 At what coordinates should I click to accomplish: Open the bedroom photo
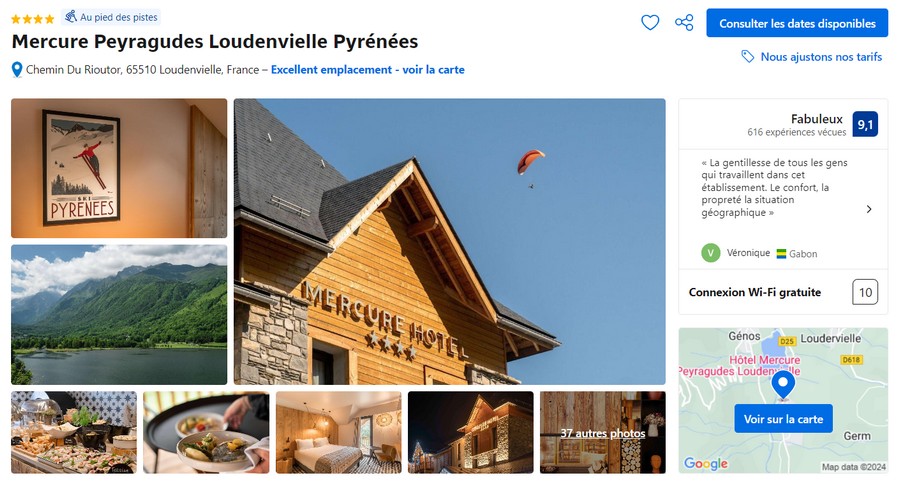point(338,432)
